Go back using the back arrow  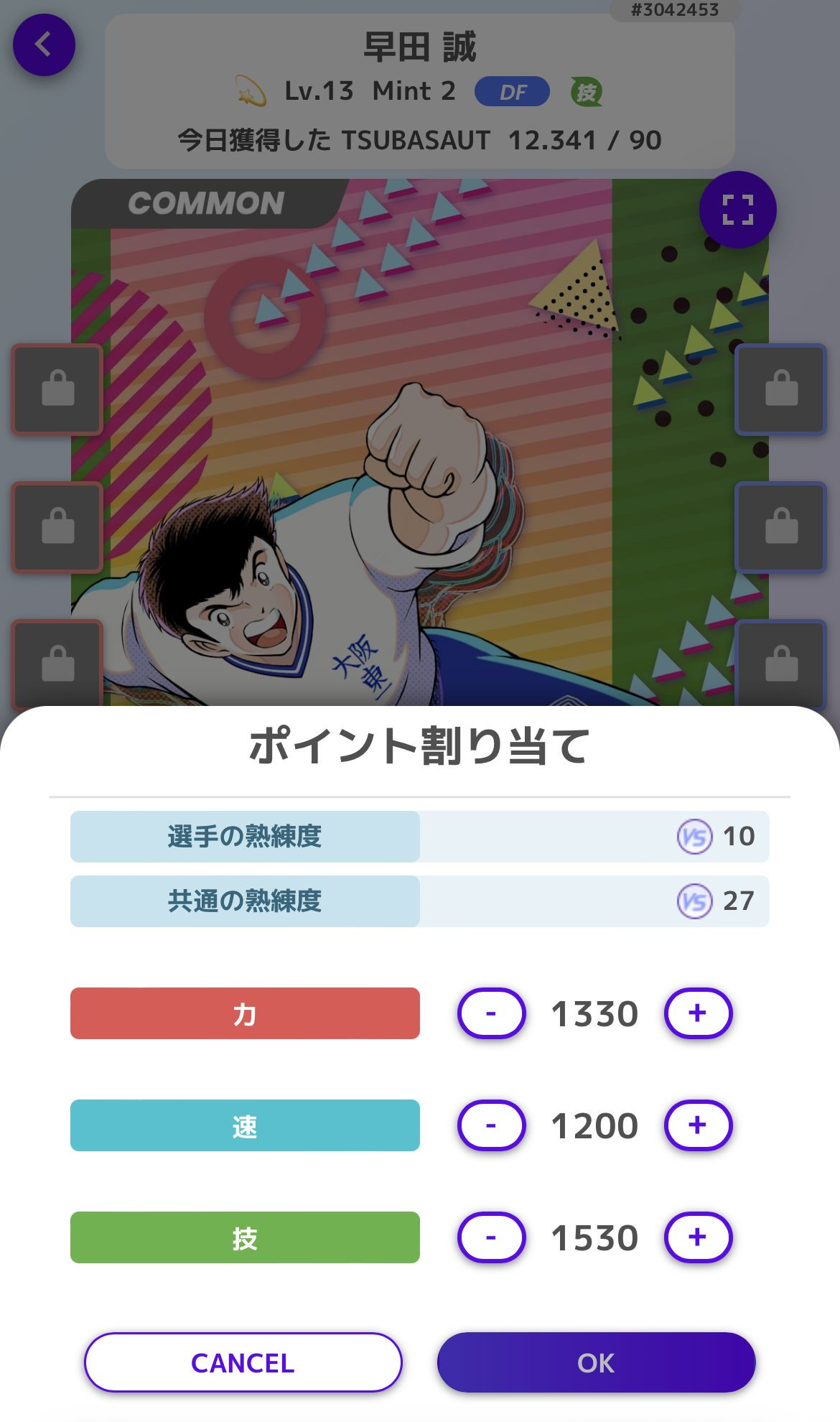(x=44, y=45)
